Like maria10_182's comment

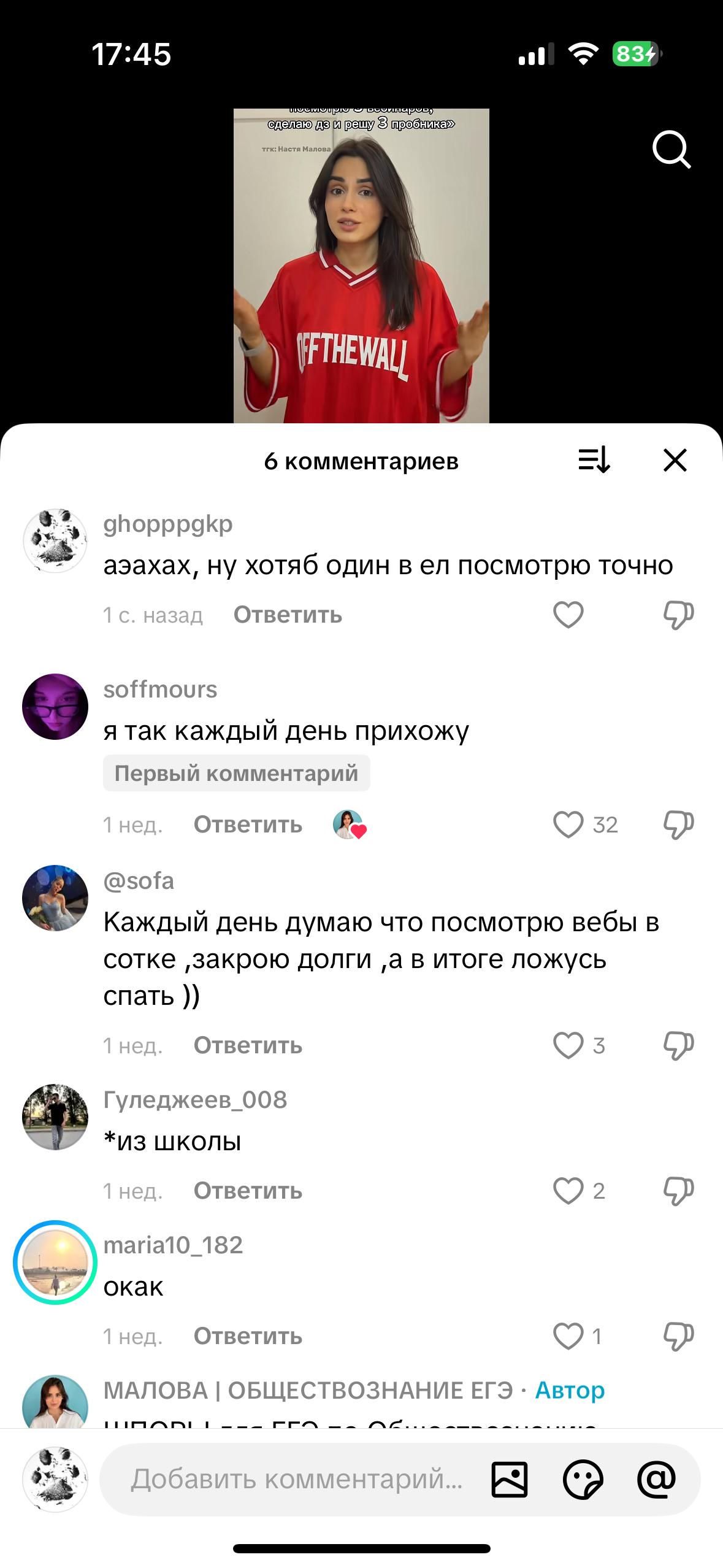[x=568, y=1336]
